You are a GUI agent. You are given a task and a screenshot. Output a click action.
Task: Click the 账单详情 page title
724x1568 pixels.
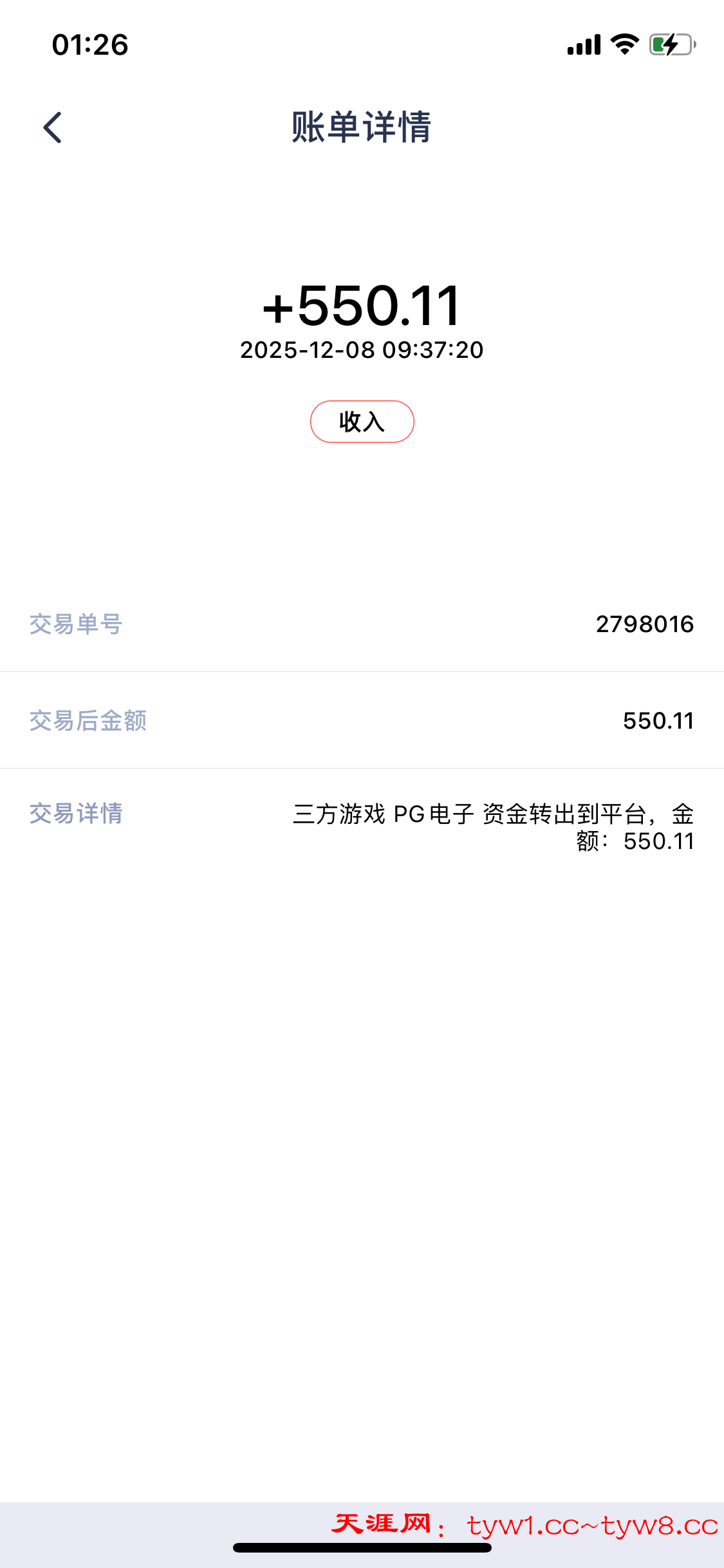(x=362, y=127)
